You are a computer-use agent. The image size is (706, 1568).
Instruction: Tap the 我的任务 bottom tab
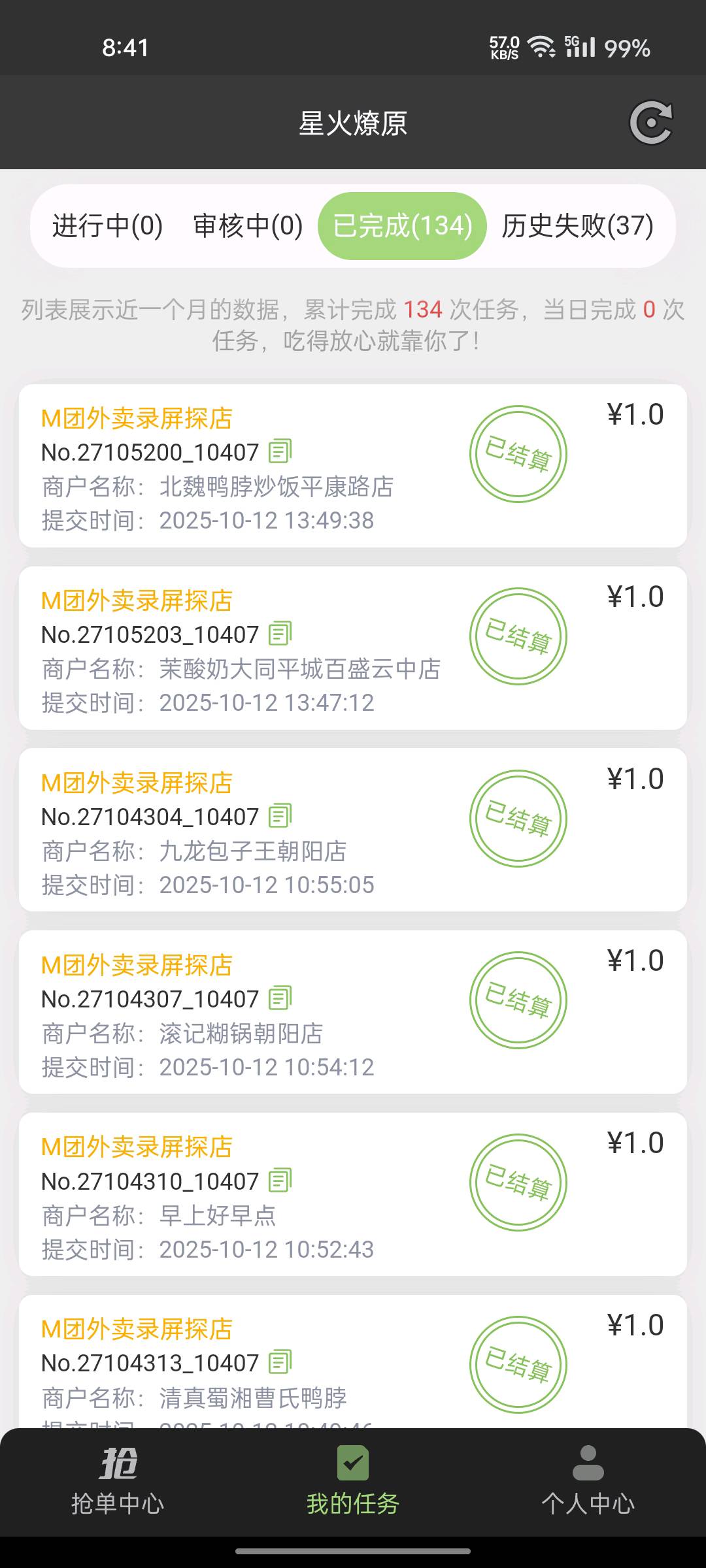point(353,1482)
